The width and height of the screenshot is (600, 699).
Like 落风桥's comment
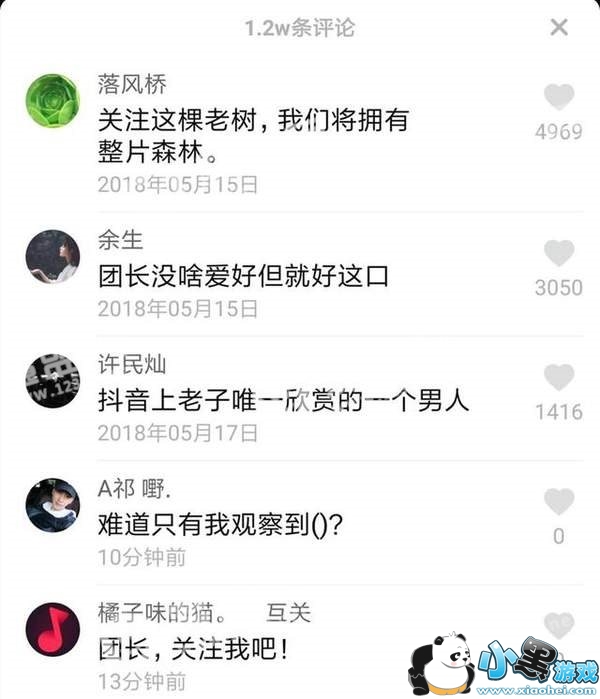559,97
